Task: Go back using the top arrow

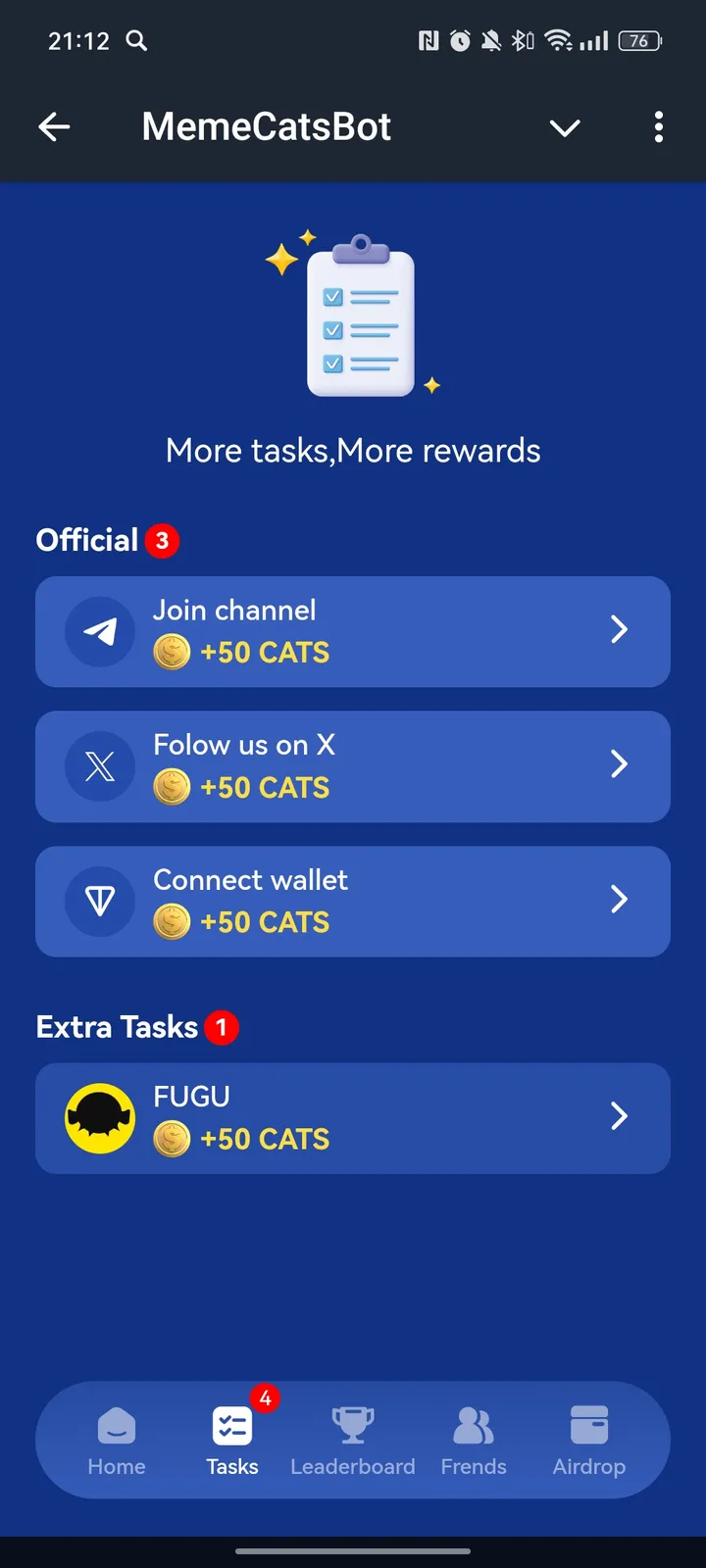Action: (x=54, y=126)
